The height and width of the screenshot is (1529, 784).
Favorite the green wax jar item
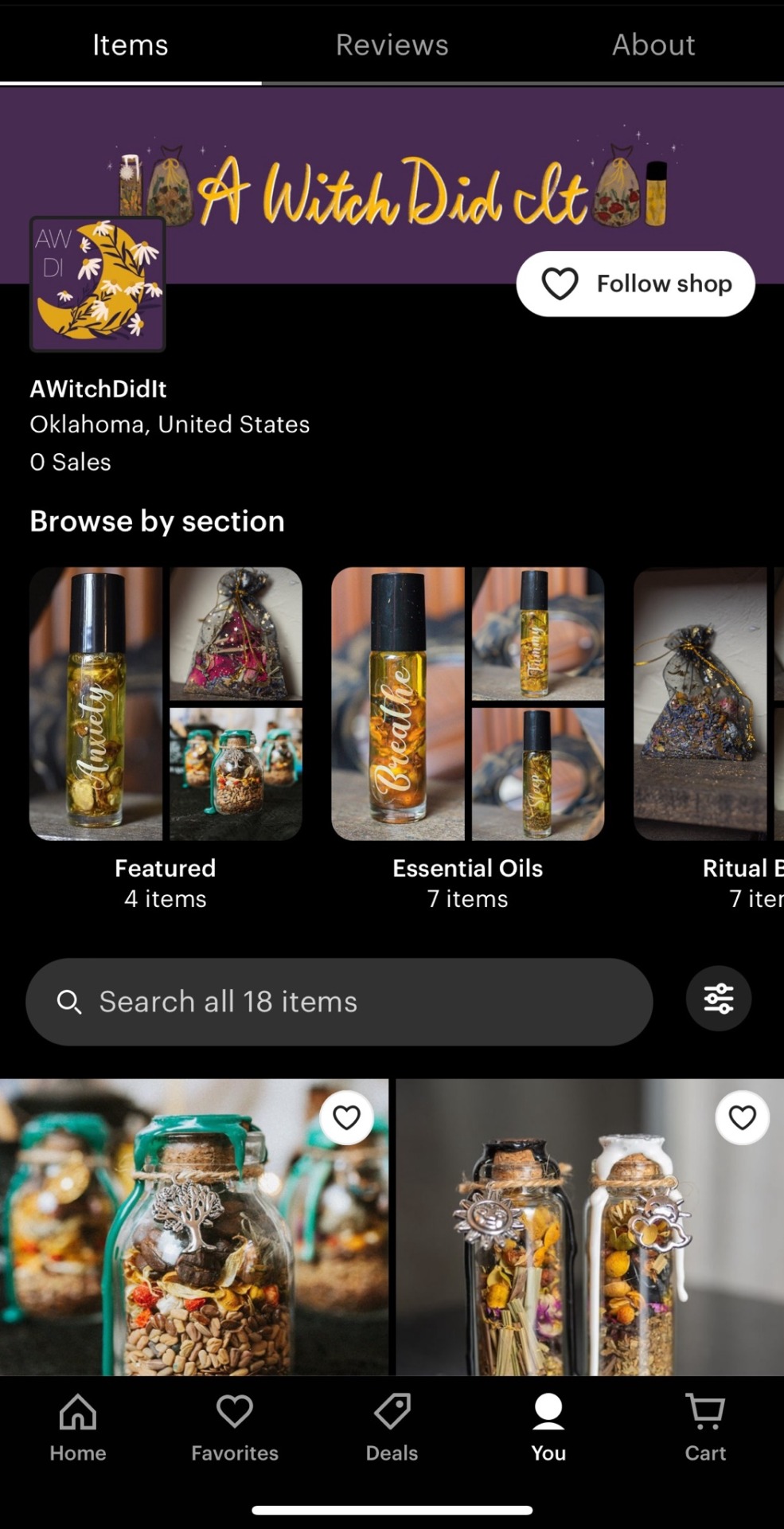click(346, 1118)
